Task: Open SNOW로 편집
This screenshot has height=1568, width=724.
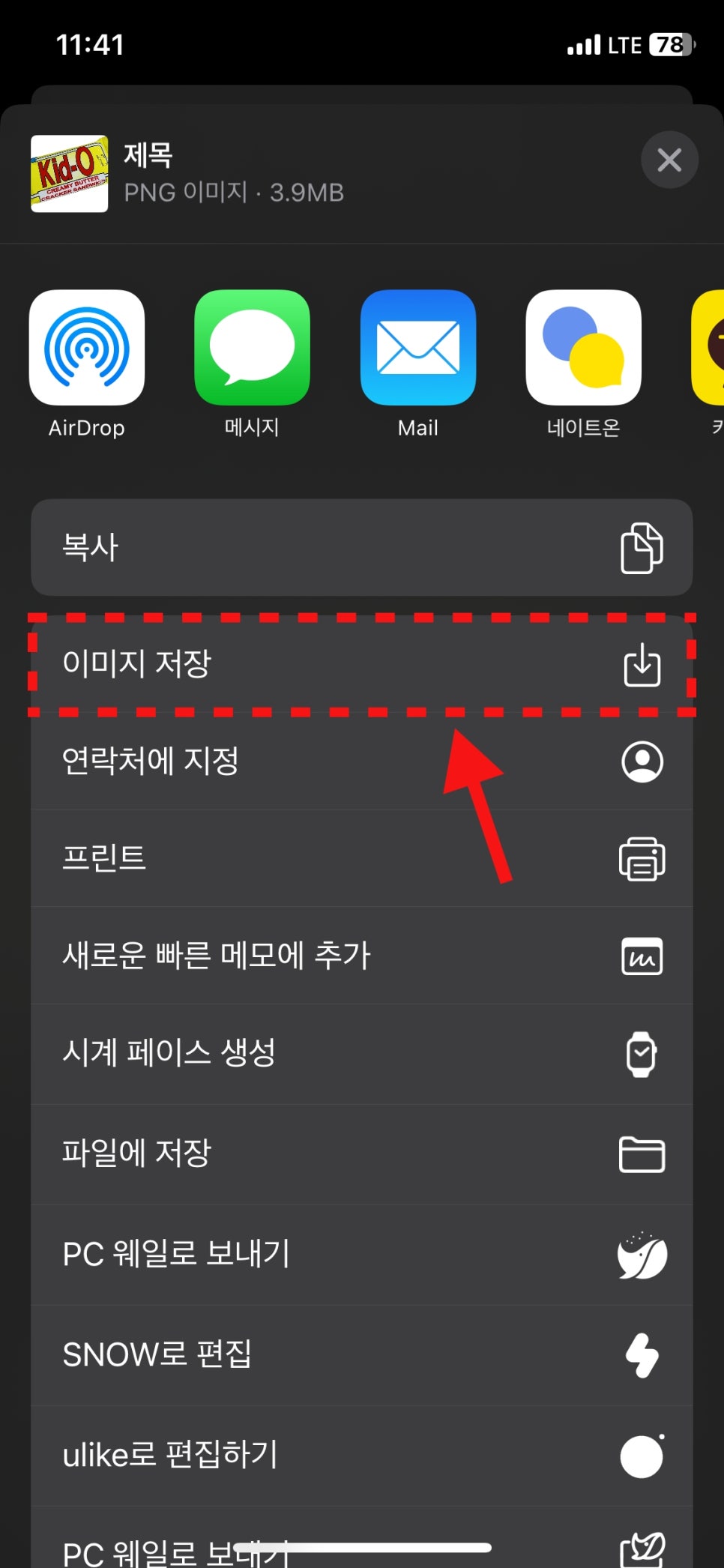Action: [x=362, y=1355]
